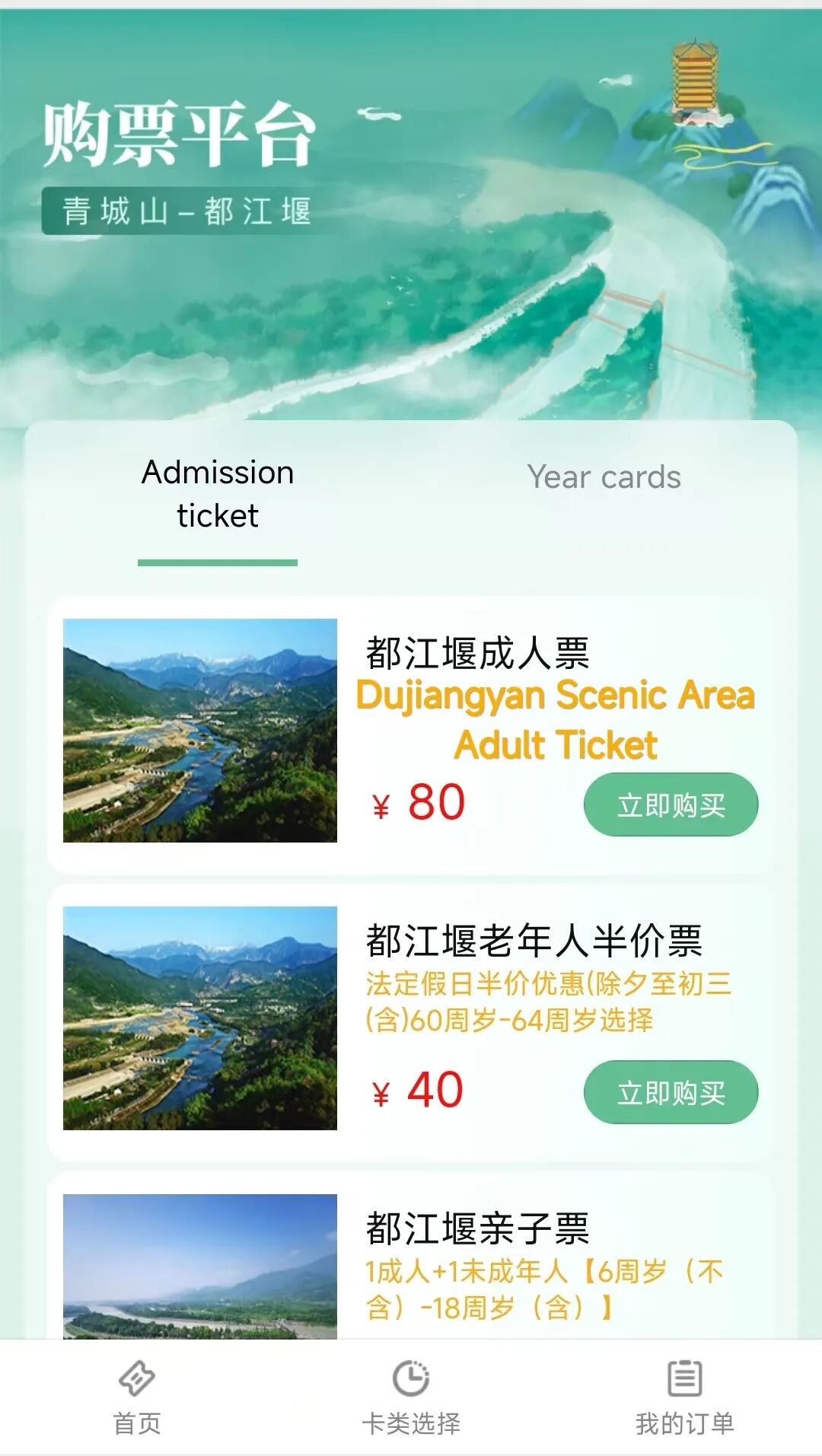Buy the 80 yuan Dujiangyan adult ticket
822x1456 pixels.
[x=671, y=804]
